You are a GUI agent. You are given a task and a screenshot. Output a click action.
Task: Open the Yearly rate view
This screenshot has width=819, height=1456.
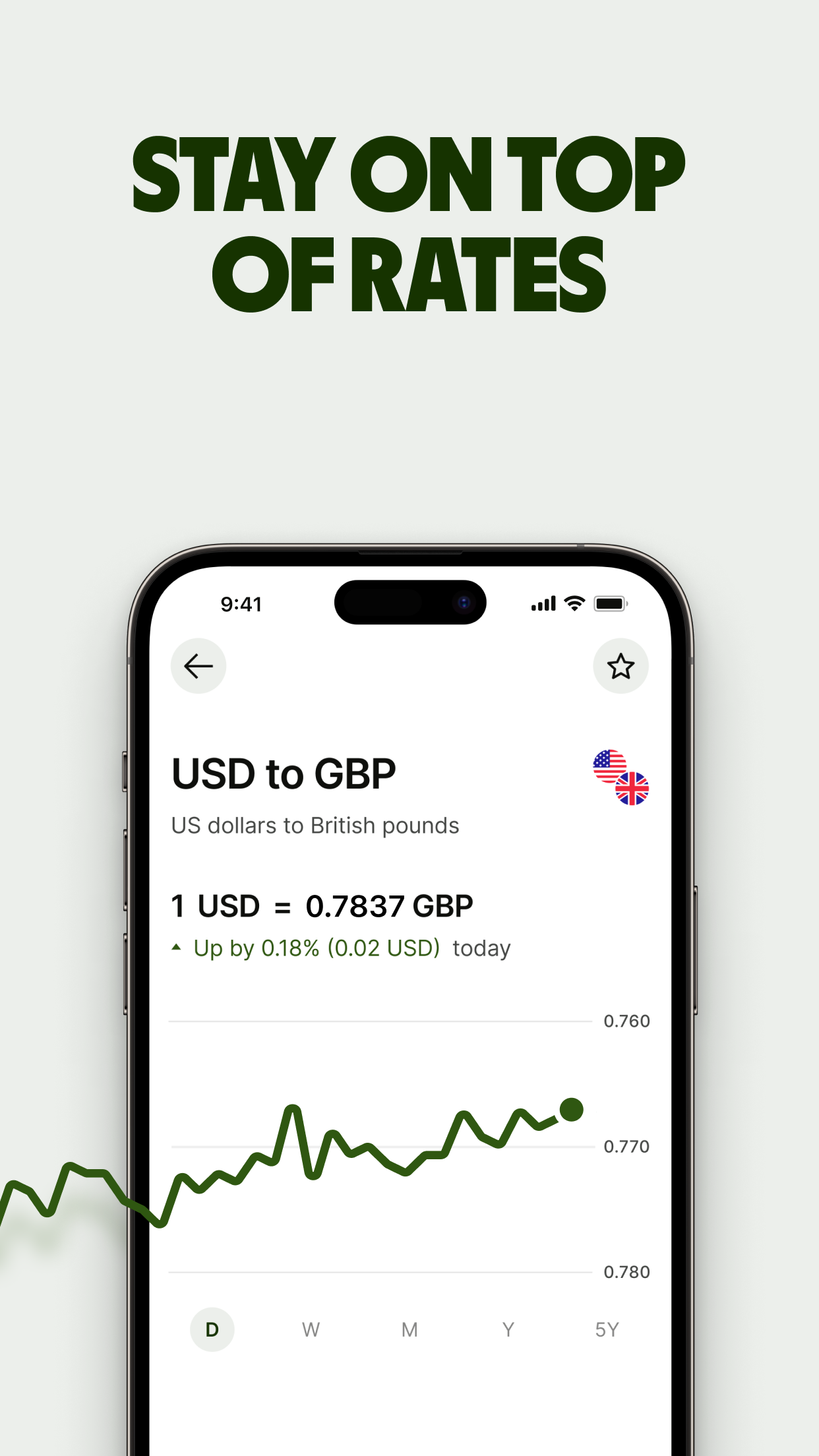(508, 1329)
